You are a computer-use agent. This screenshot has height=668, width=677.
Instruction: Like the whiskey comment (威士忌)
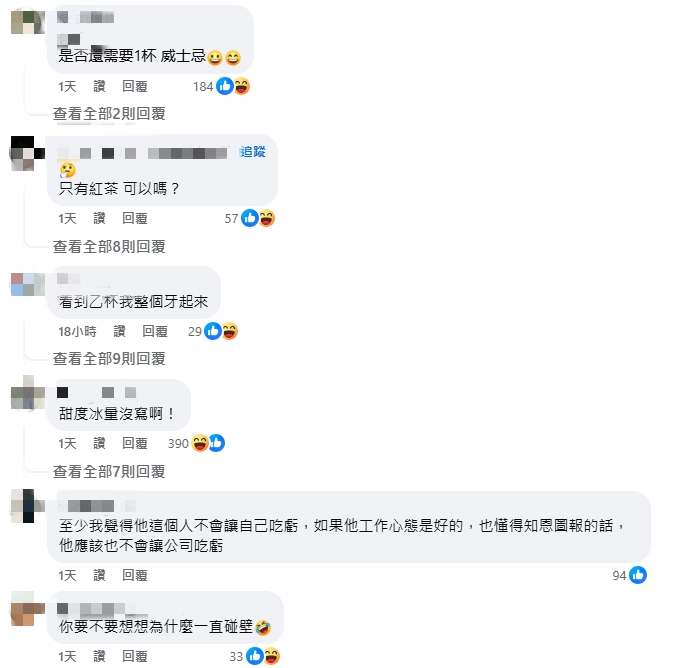tap(99, 87)
